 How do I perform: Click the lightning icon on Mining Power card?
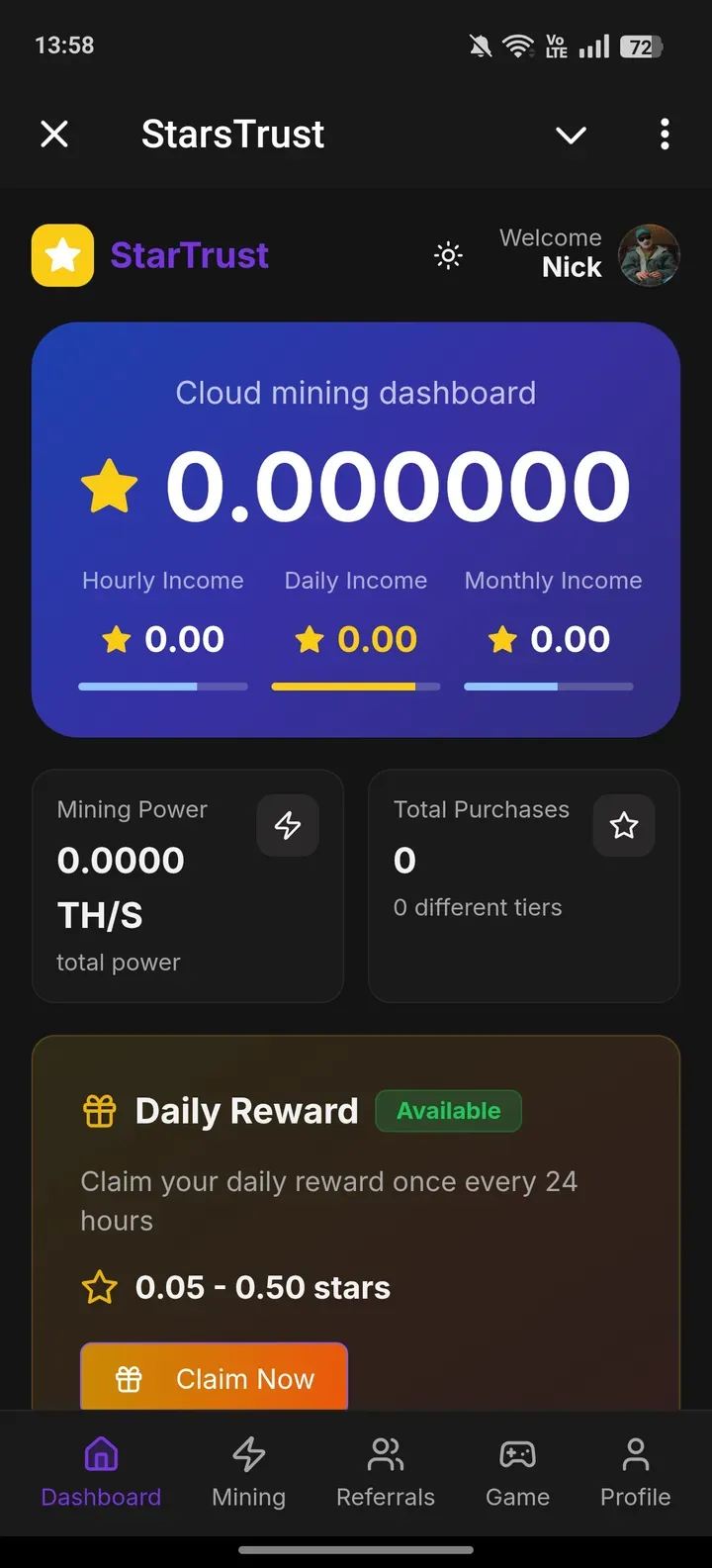point(288,825)
